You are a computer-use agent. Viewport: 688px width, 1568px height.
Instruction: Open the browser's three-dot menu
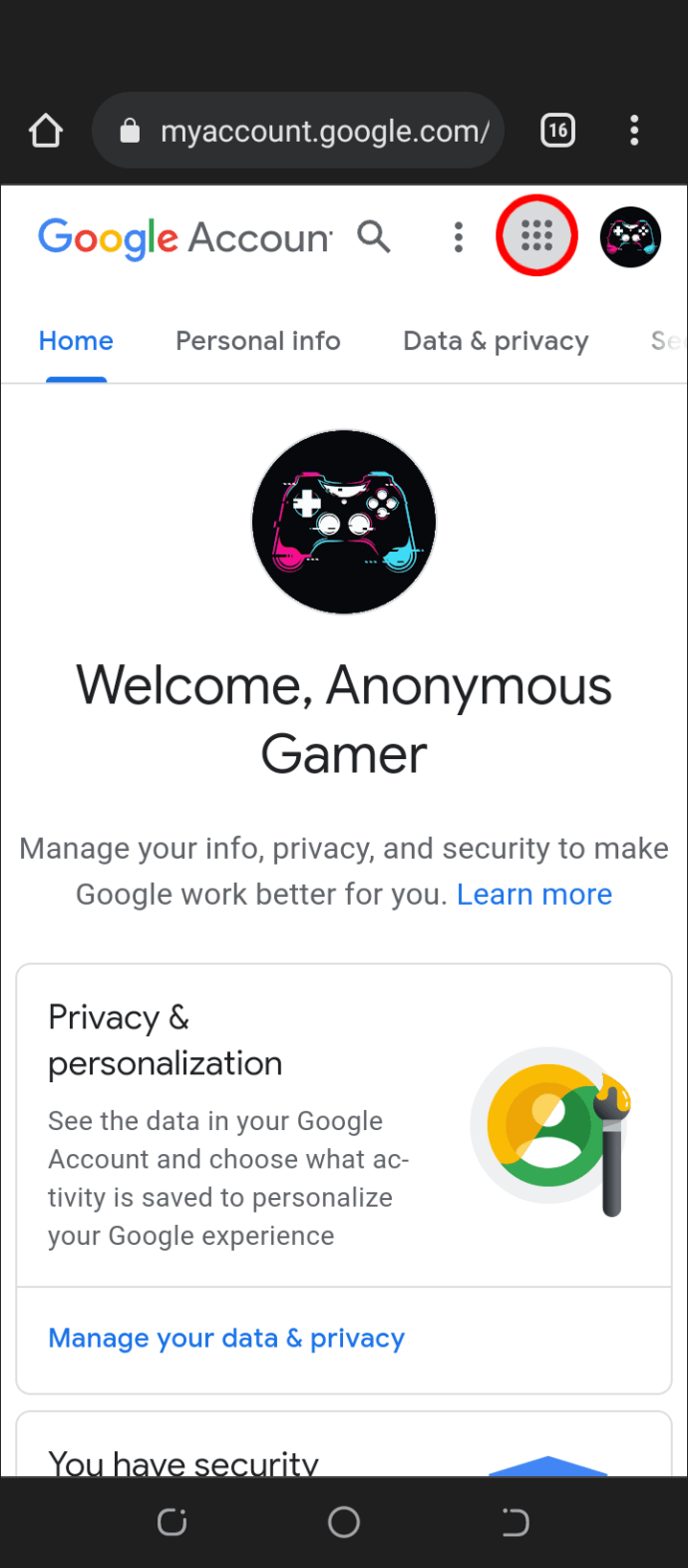click(x=634, y=131)
